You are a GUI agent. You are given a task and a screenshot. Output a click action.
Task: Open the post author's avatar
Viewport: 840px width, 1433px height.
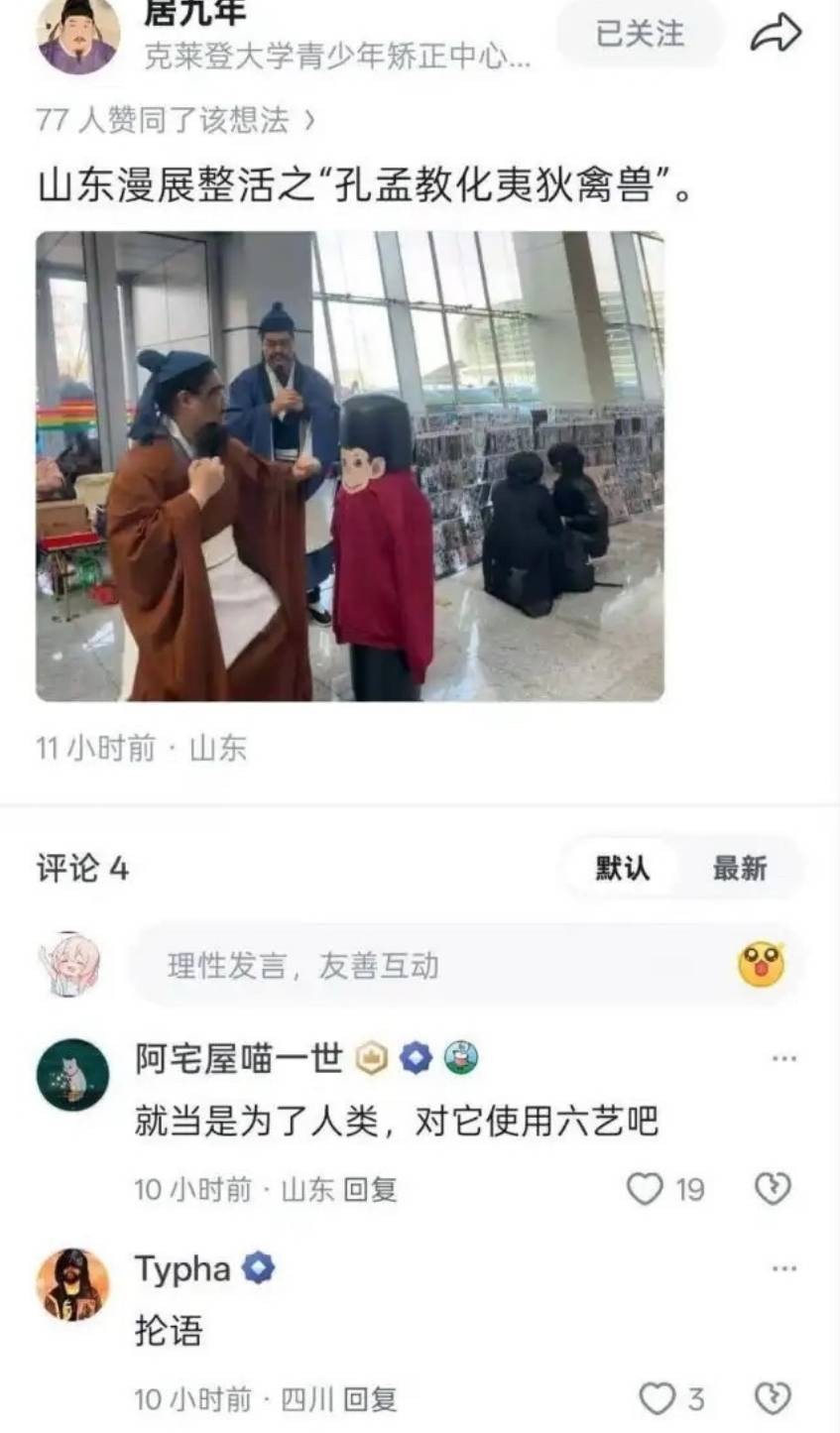click(77, 36)
